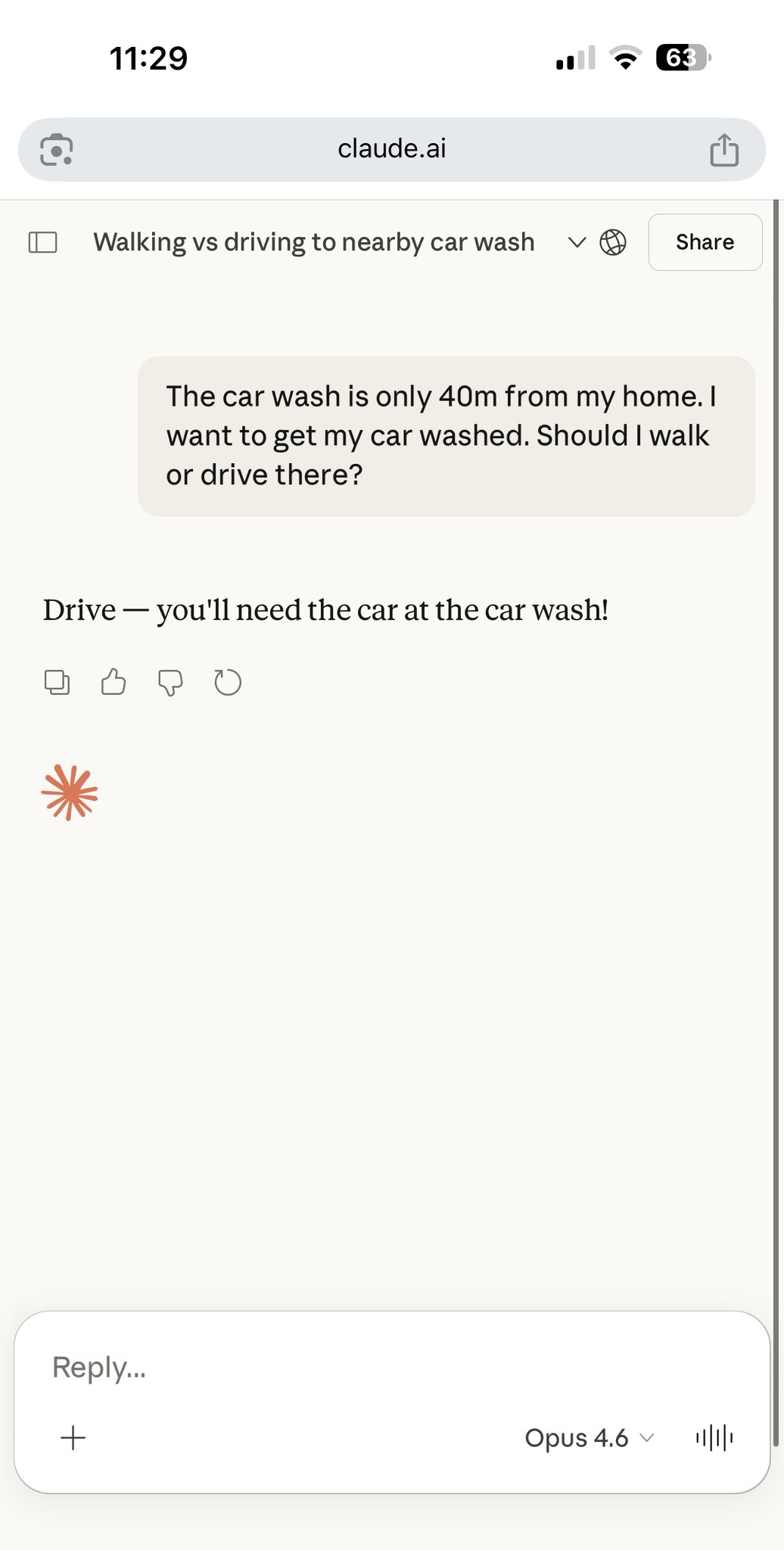Copy Claude's response
Viewport: 784px width, 1550px height.
pos(58,683)
